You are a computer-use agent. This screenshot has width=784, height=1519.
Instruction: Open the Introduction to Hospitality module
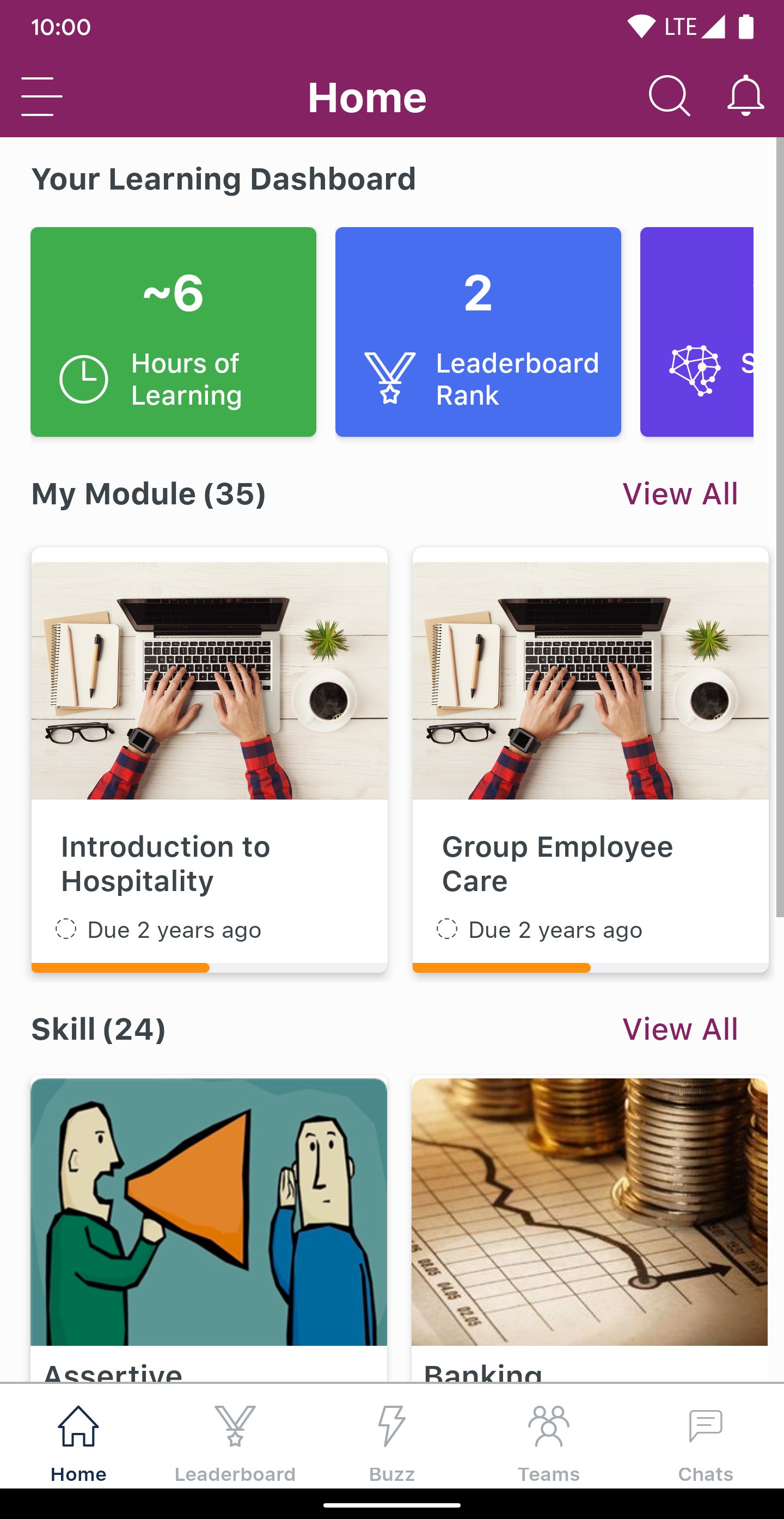(209, 760)
